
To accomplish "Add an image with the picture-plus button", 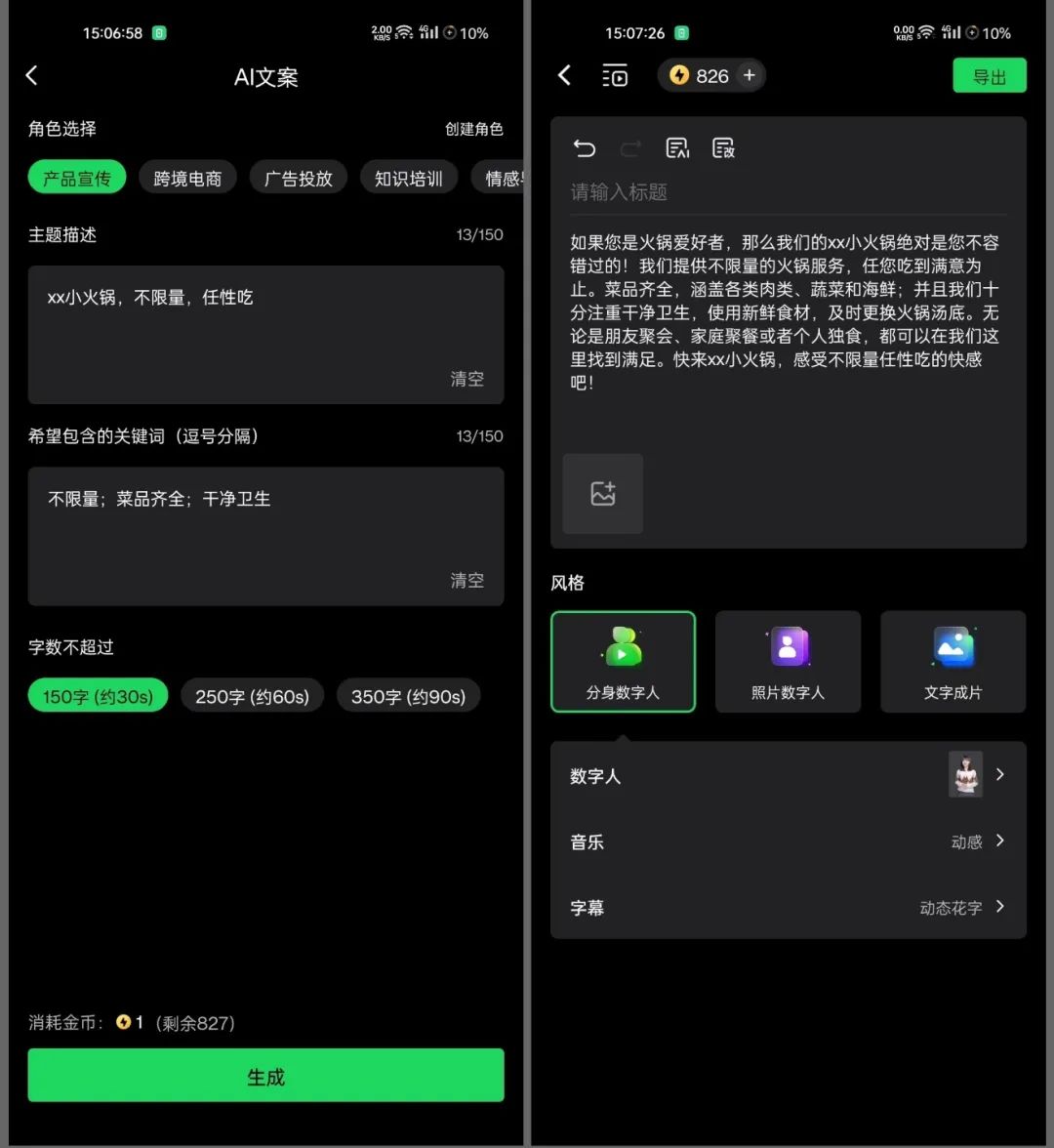I will pyautogui.click(x=603, y=494).
